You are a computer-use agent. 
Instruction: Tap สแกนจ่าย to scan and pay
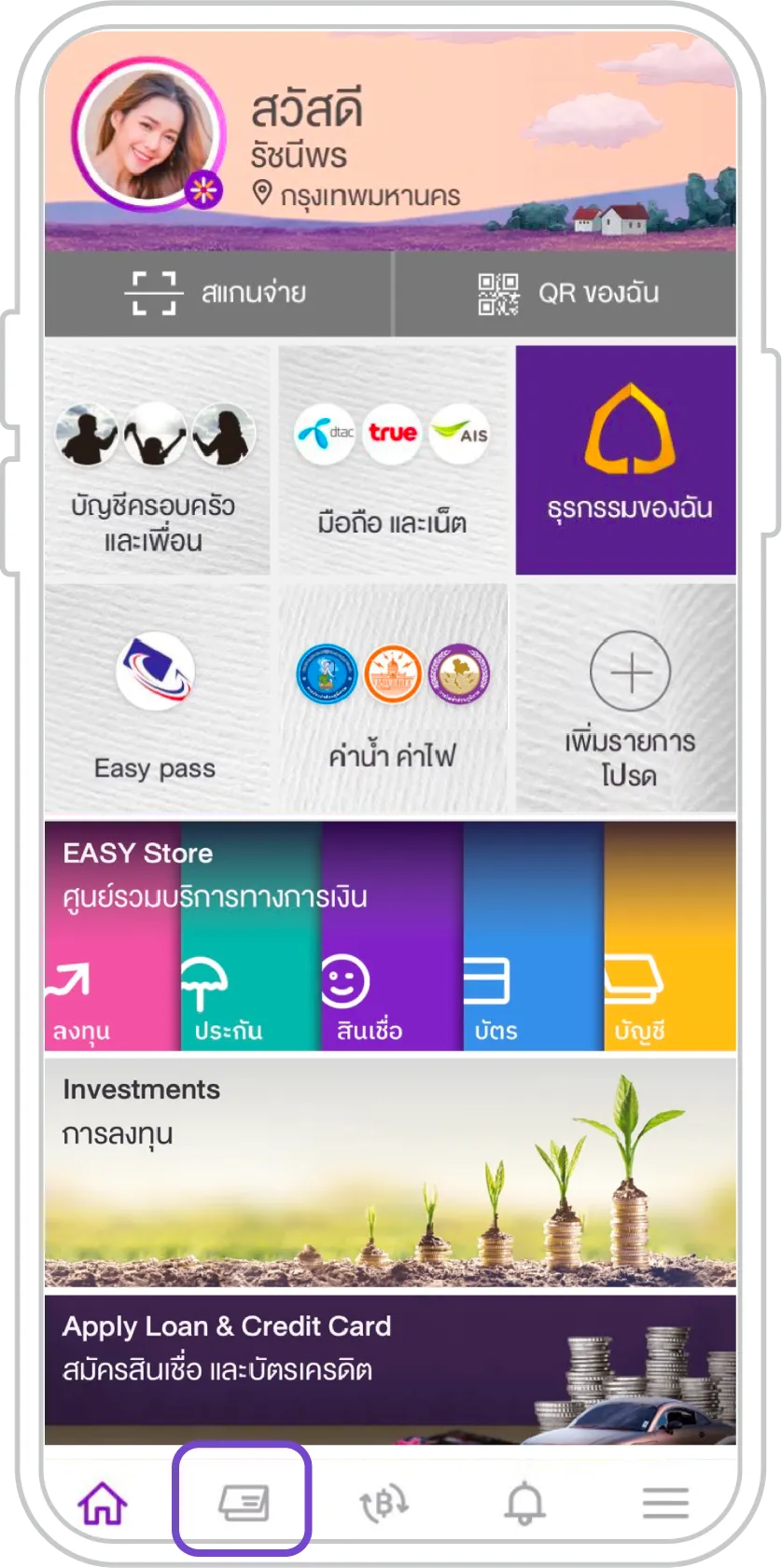pos(217,293)
